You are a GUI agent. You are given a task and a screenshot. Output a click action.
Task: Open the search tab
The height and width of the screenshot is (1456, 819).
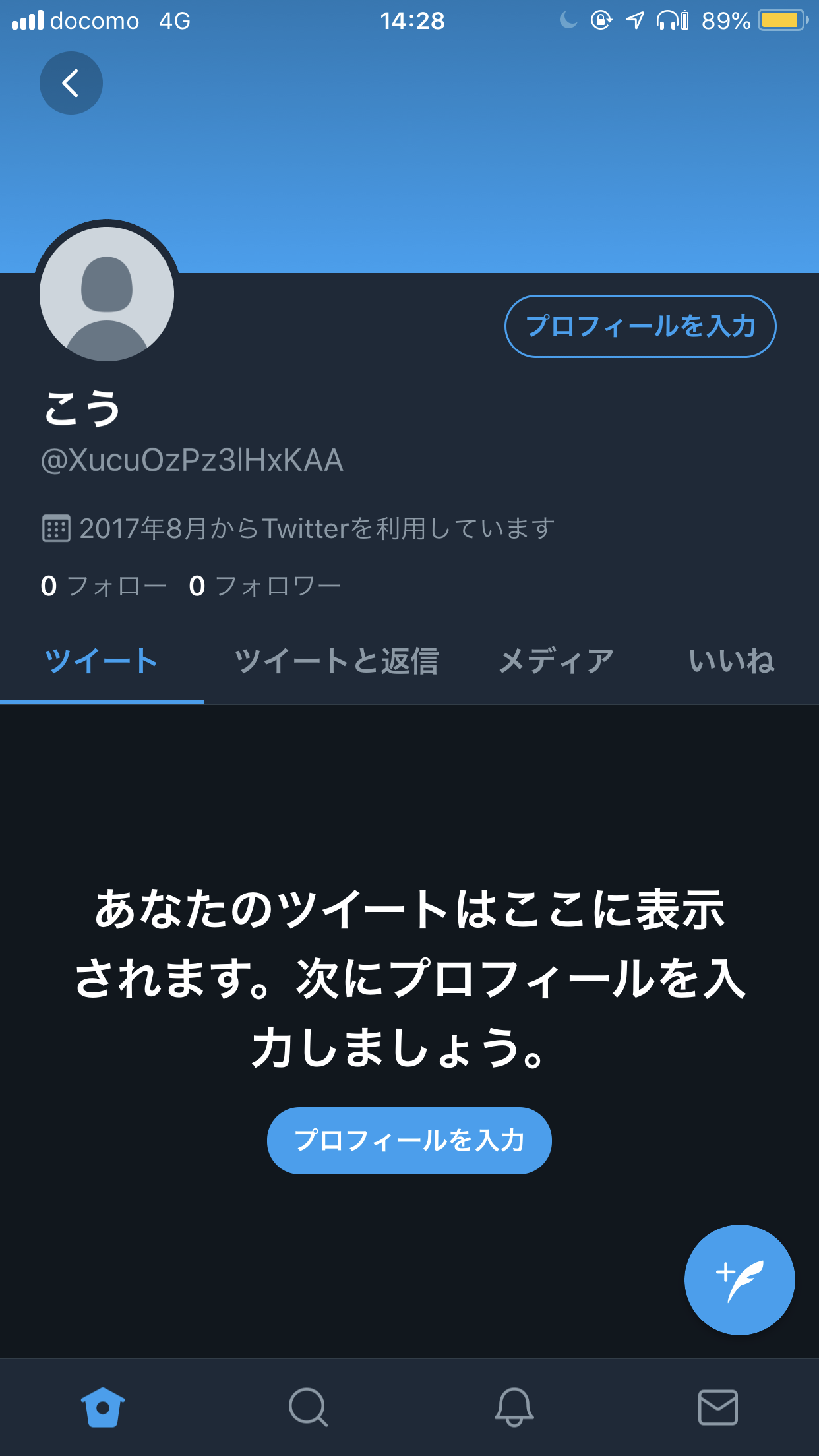pos(308,1407)
